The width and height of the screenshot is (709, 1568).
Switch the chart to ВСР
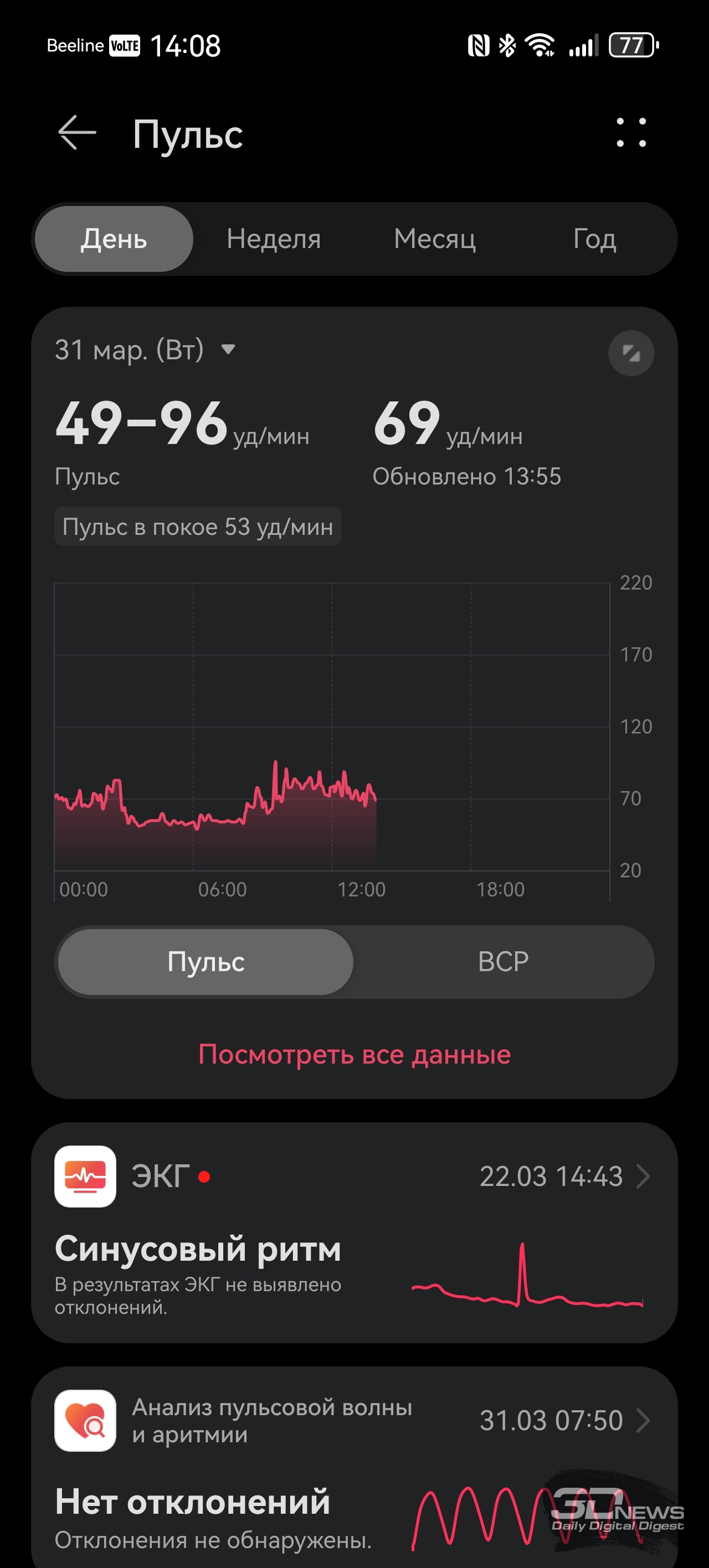(x=503, y=962)
